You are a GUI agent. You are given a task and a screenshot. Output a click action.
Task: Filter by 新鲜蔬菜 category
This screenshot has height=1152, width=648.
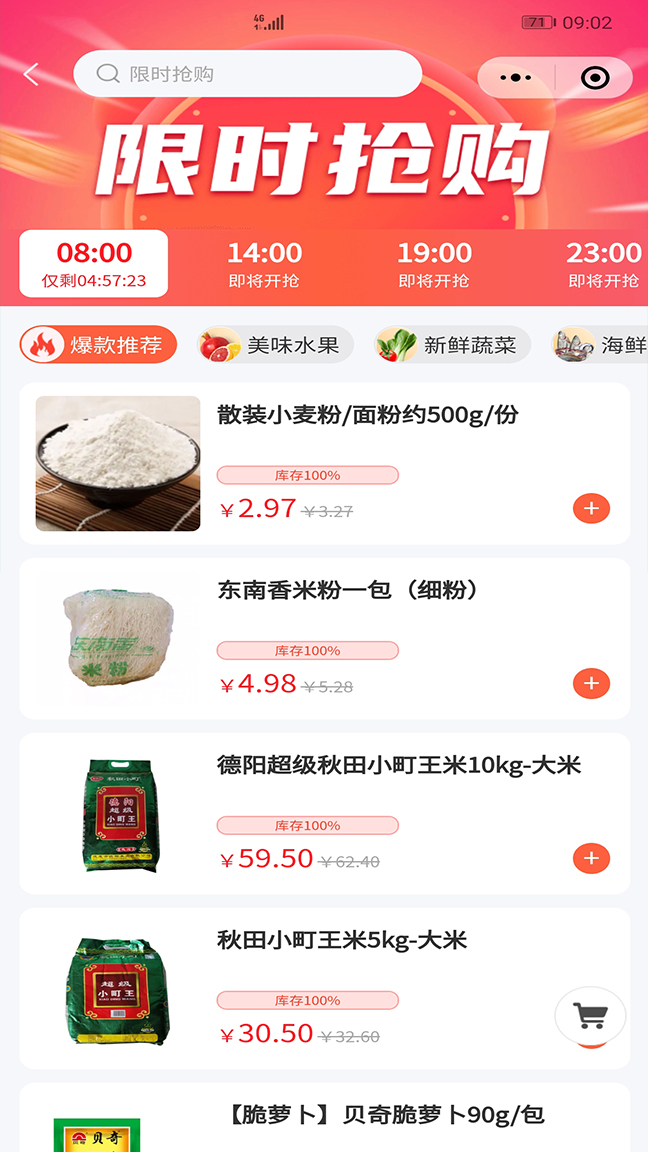click(x=452, y=345)
